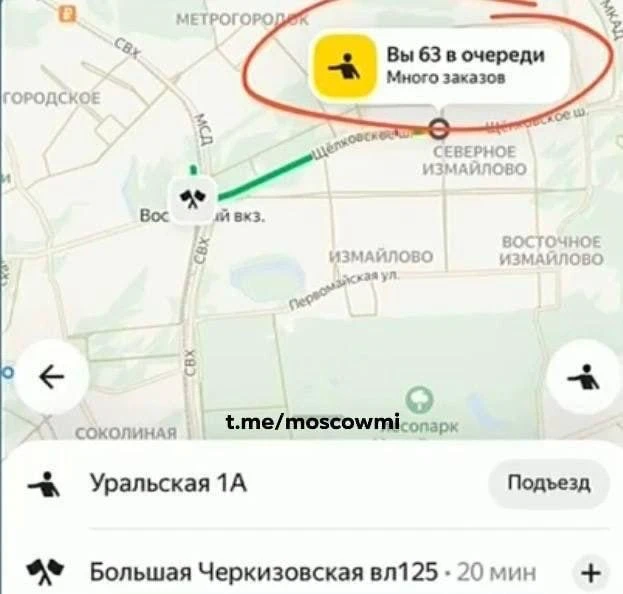Edit pickup address Уральская 1А
The width and height of the screenshot is (623, 594).
click(168, 485)
